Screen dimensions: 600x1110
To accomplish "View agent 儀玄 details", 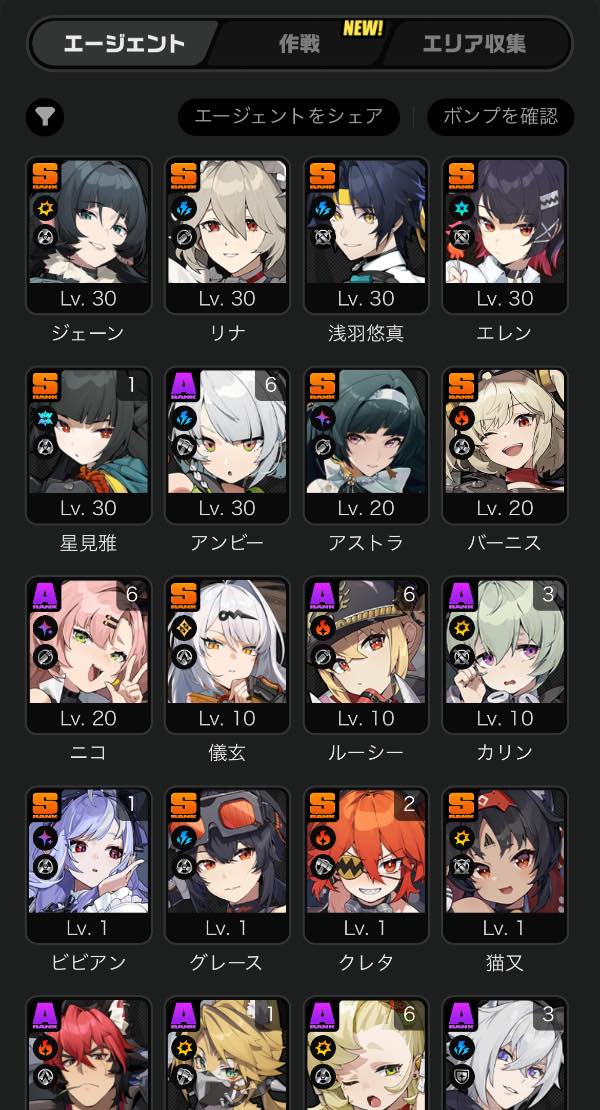I will point(227,655).
